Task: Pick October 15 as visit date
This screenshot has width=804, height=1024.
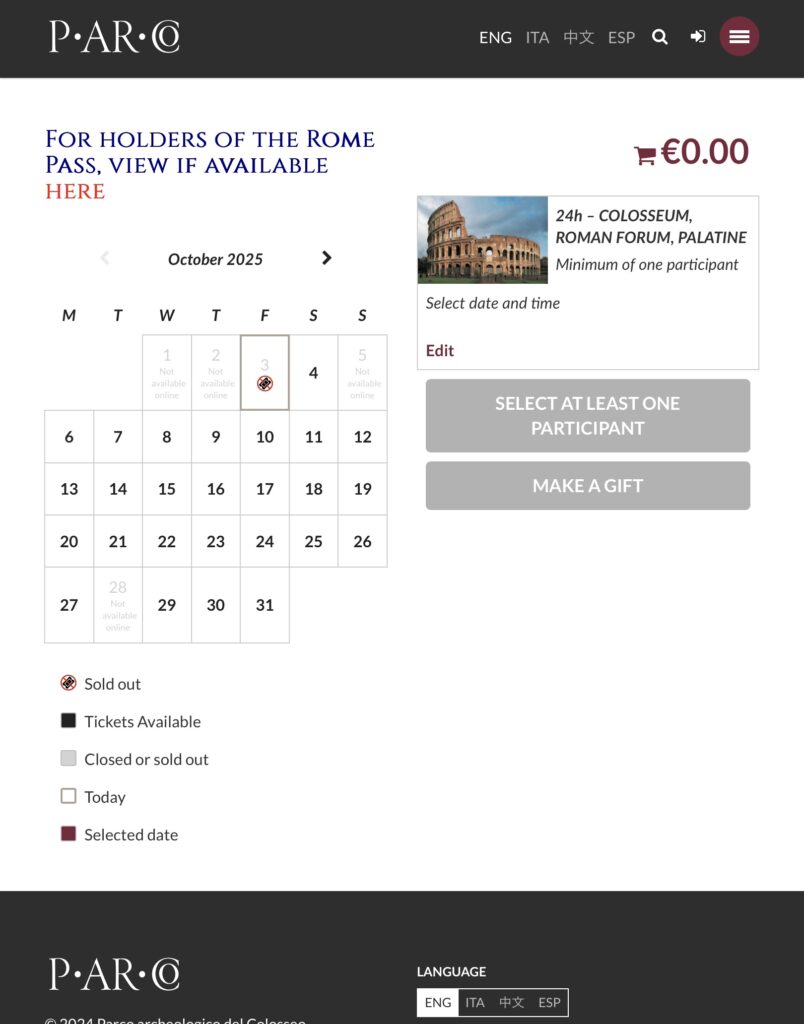Action: (167, 489)
